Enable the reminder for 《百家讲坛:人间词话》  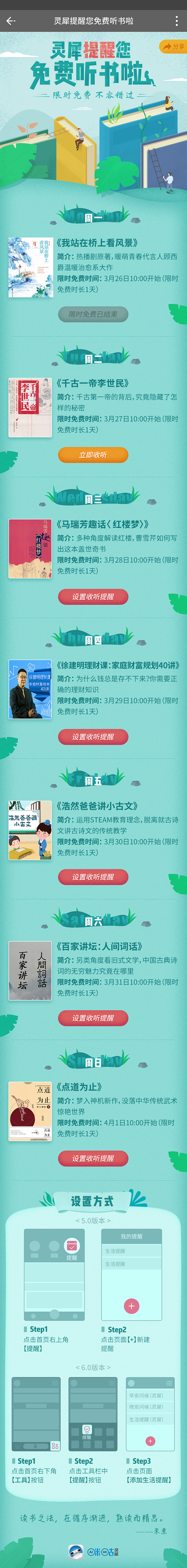click(93, 1018)
